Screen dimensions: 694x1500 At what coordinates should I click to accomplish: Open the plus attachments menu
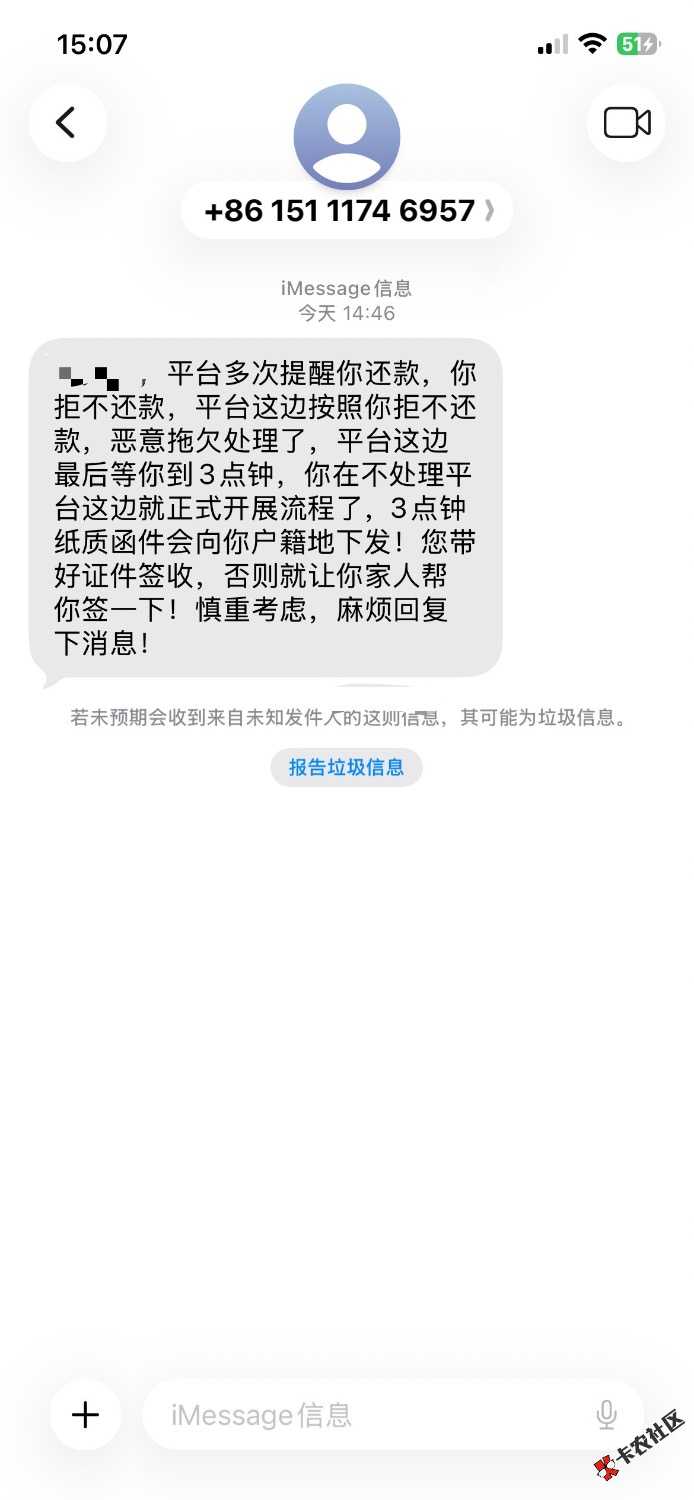pyautogui.click(x=86, y=1415)
